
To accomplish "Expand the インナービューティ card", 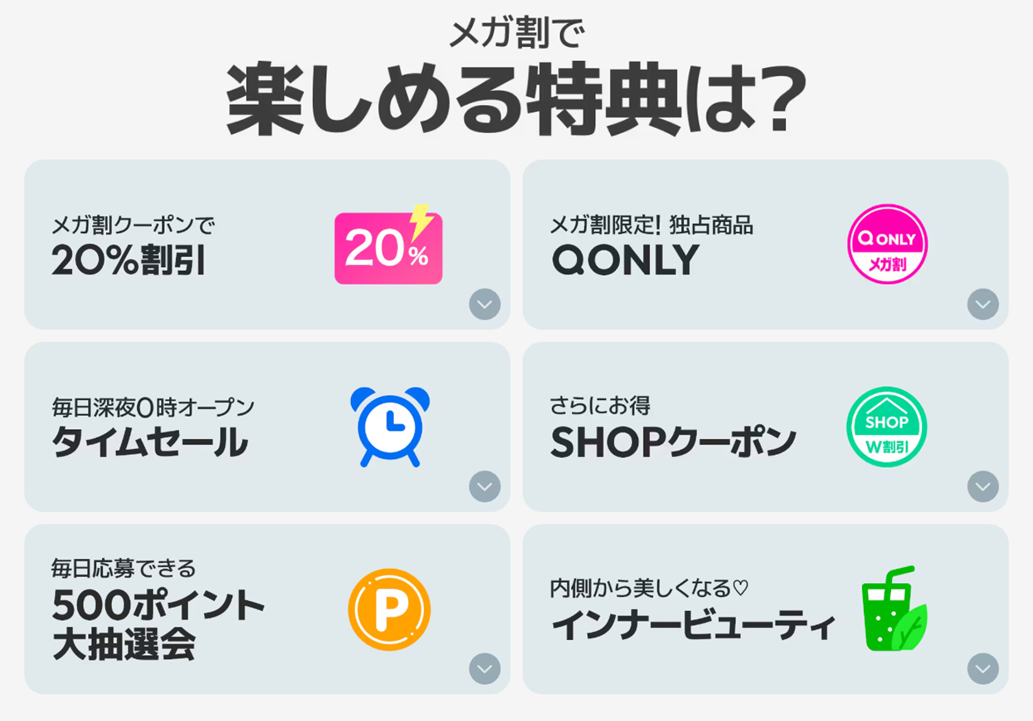I will coord(982,668).
